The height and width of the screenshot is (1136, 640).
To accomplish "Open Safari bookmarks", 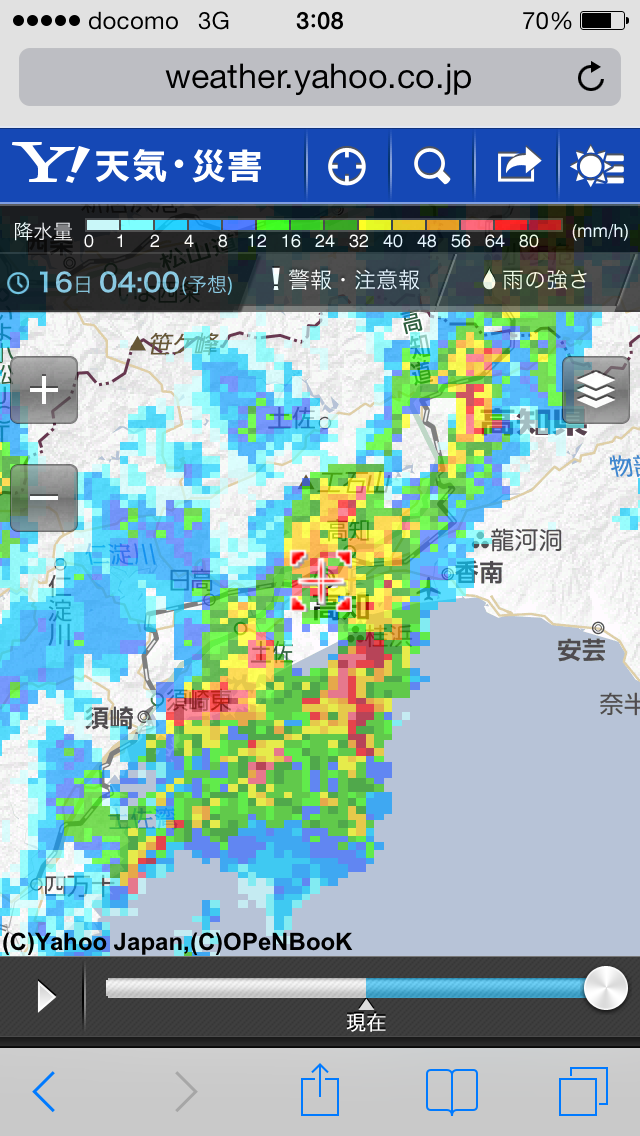I will pyautogui.click(x=452, y=1091).
